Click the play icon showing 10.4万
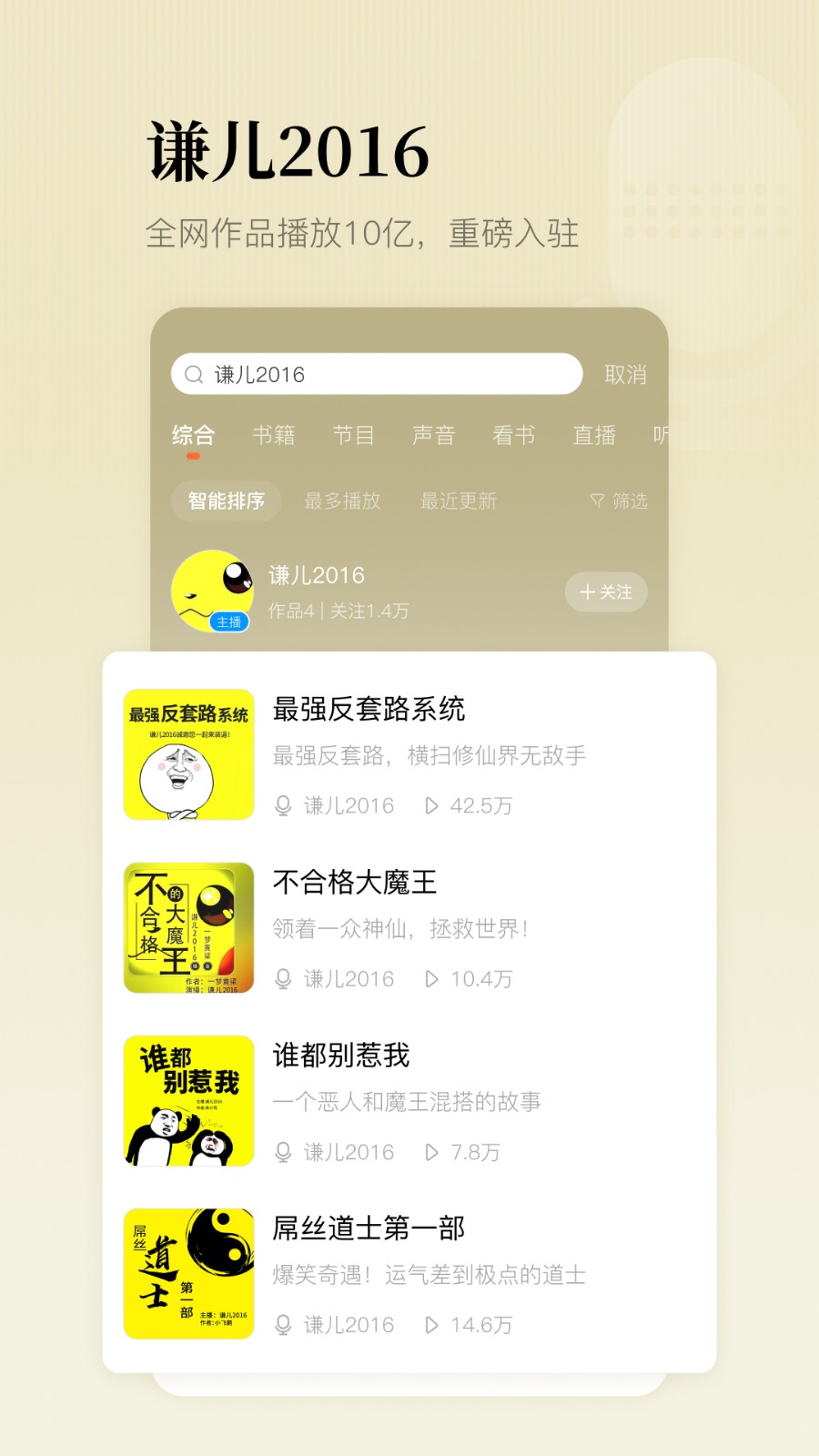 pos(431,979)
